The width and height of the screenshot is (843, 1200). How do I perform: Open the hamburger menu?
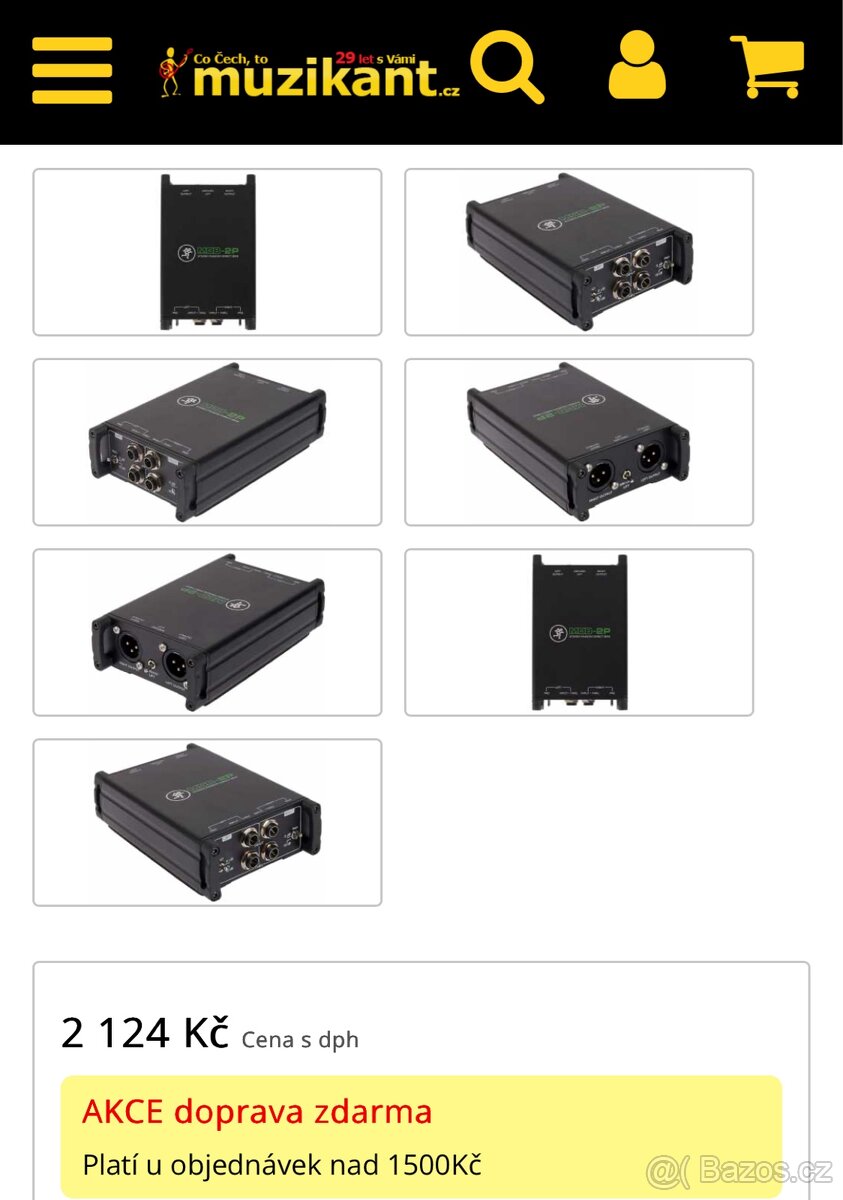(x=71, y=70)
